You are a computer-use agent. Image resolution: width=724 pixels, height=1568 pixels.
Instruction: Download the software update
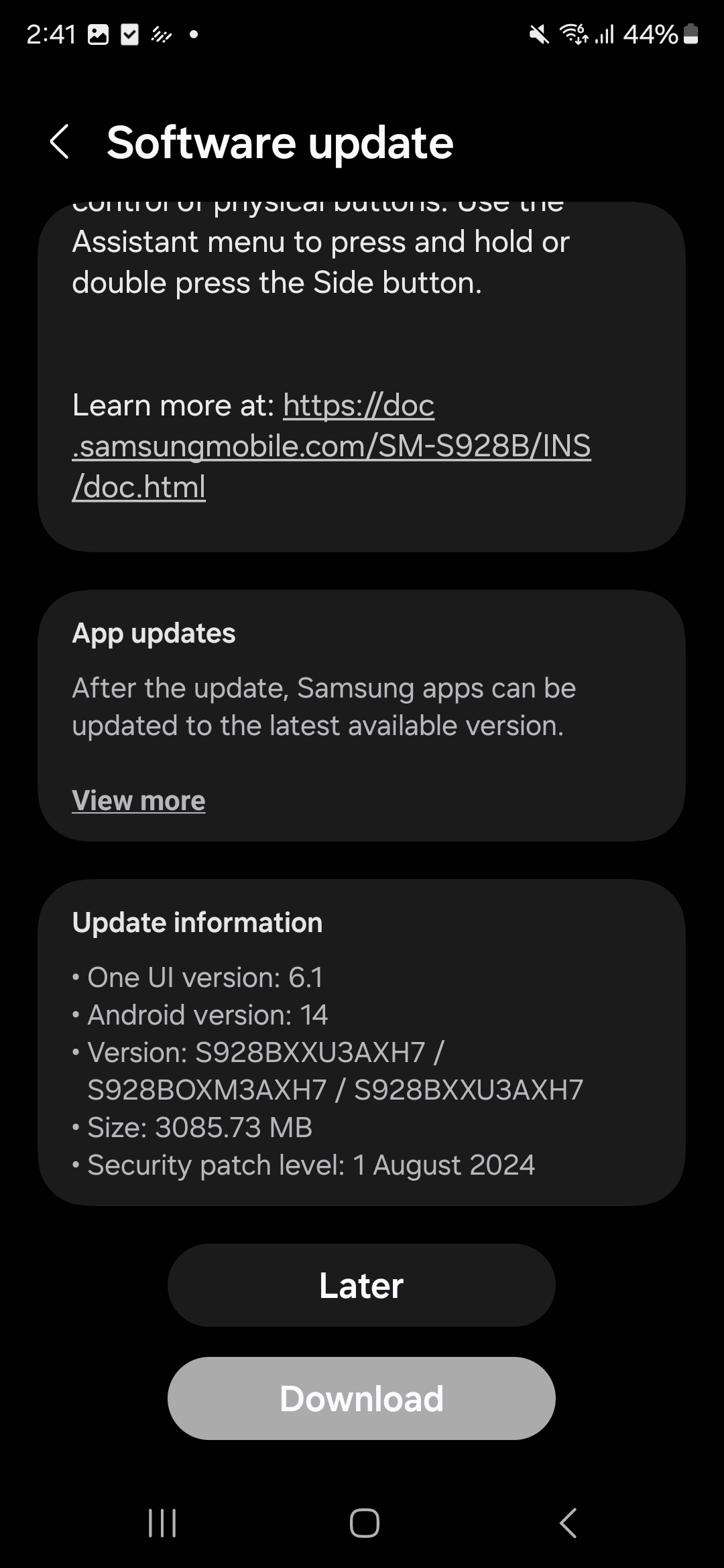361,1398
